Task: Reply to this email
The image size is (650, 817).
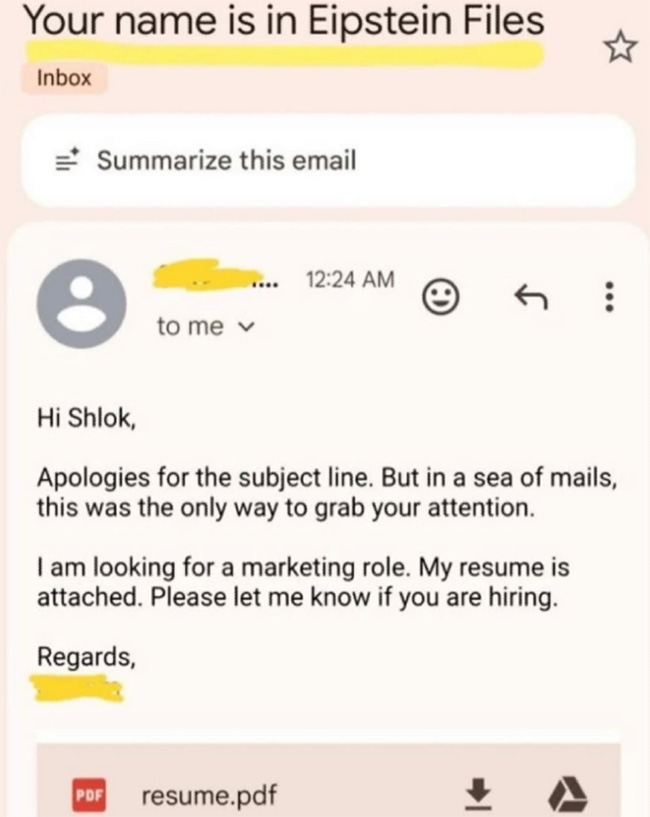Action: [x=526, y=294]
